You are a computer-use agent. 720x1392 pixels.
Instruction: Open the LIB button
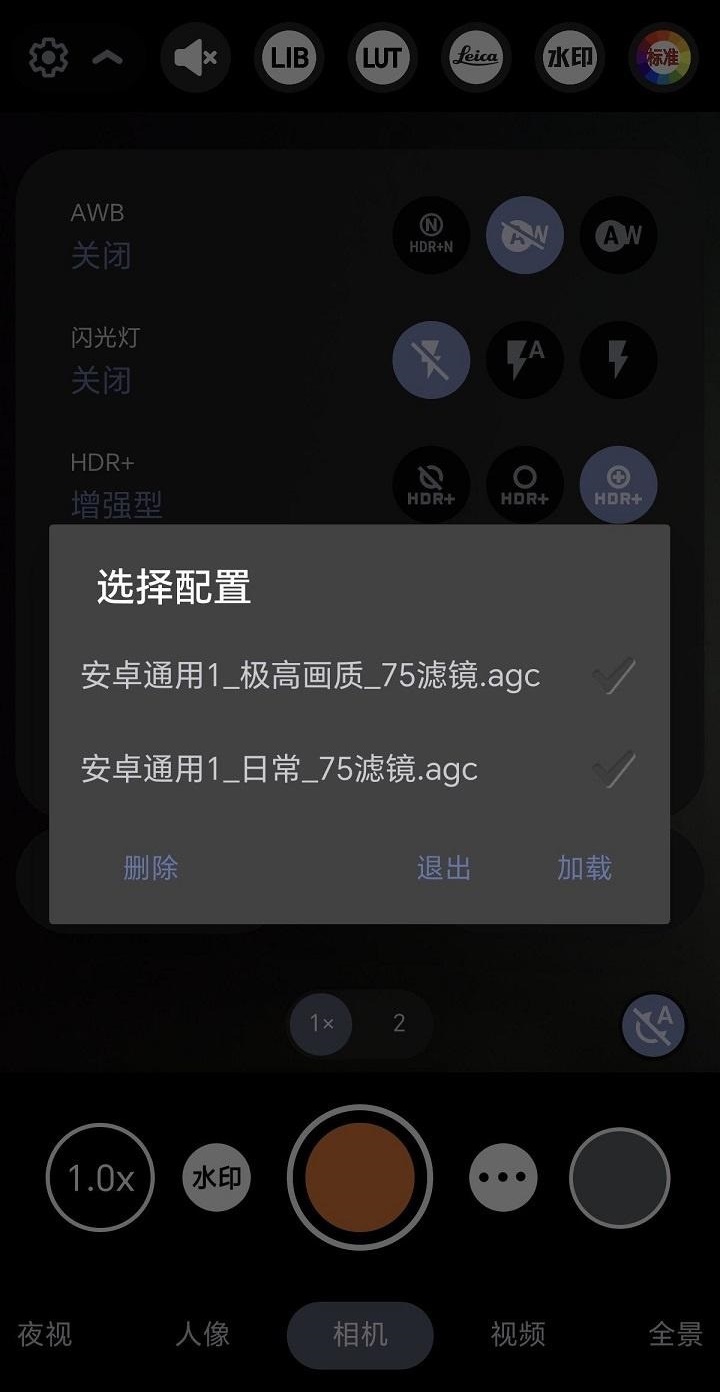(289, 58)
